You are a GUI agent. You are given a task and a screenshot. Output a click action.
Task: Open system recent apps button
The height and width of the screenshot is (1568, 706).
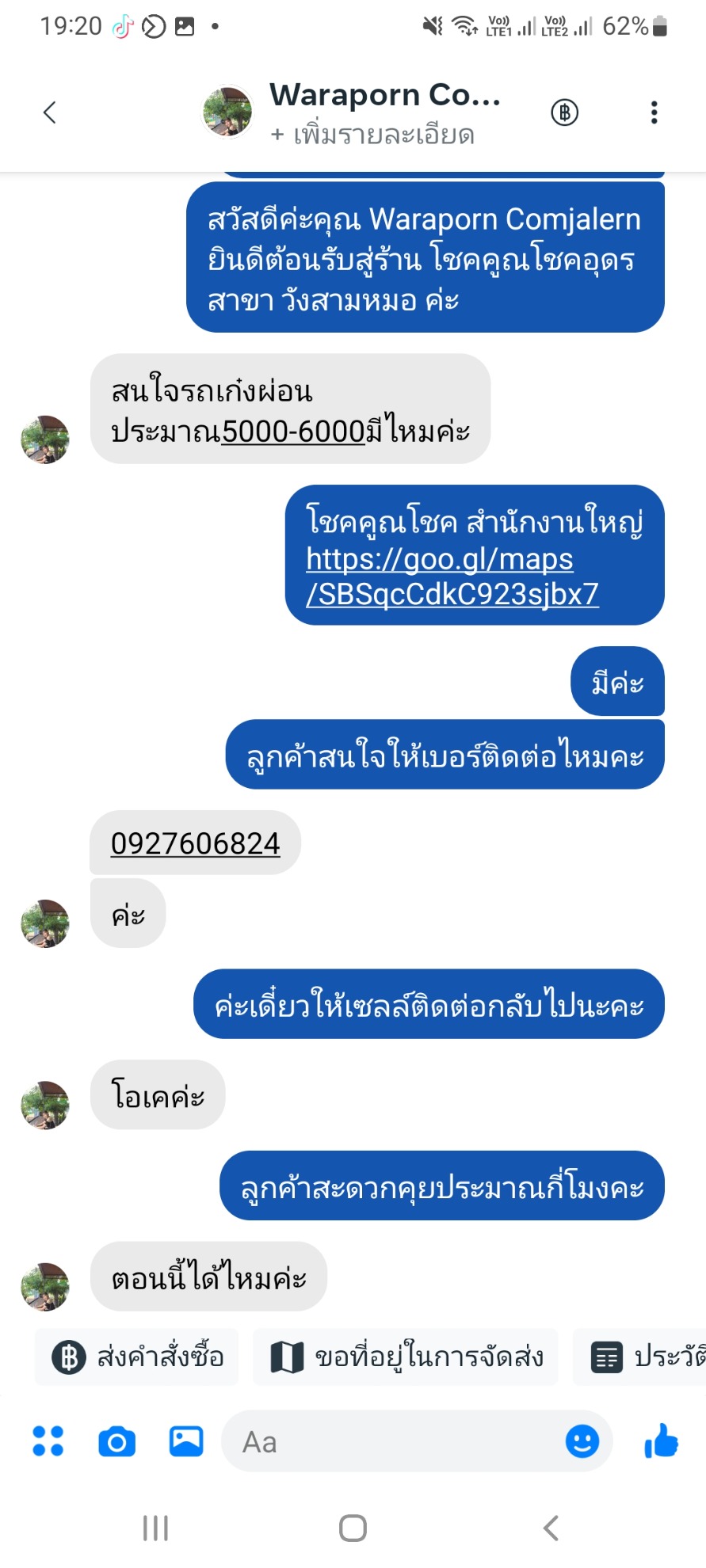[x=155, y=1528]
